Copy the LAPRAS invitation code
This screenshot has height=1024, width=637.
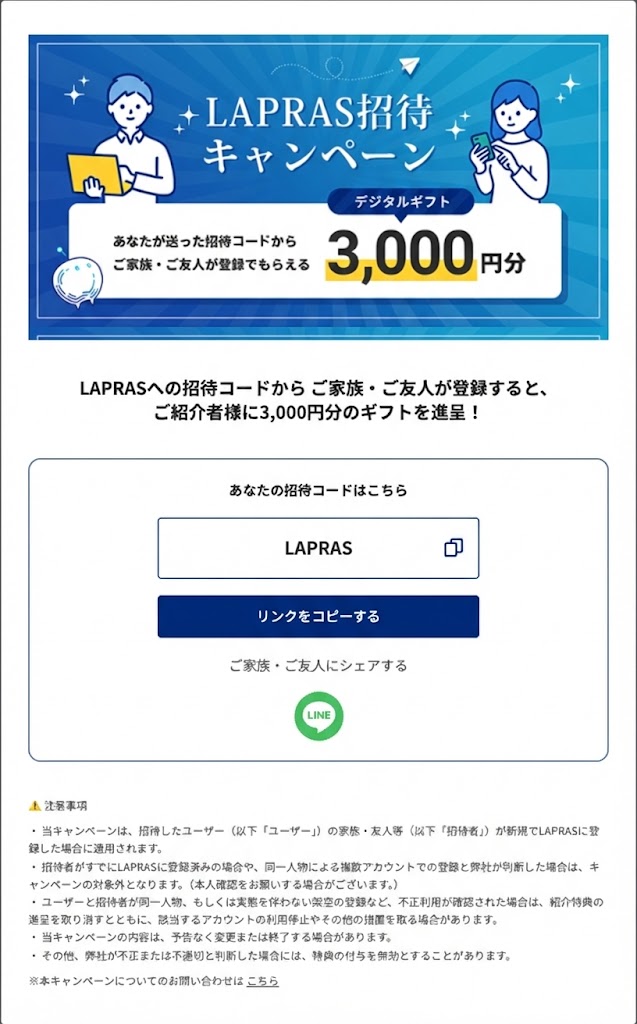tap(453, 548)
